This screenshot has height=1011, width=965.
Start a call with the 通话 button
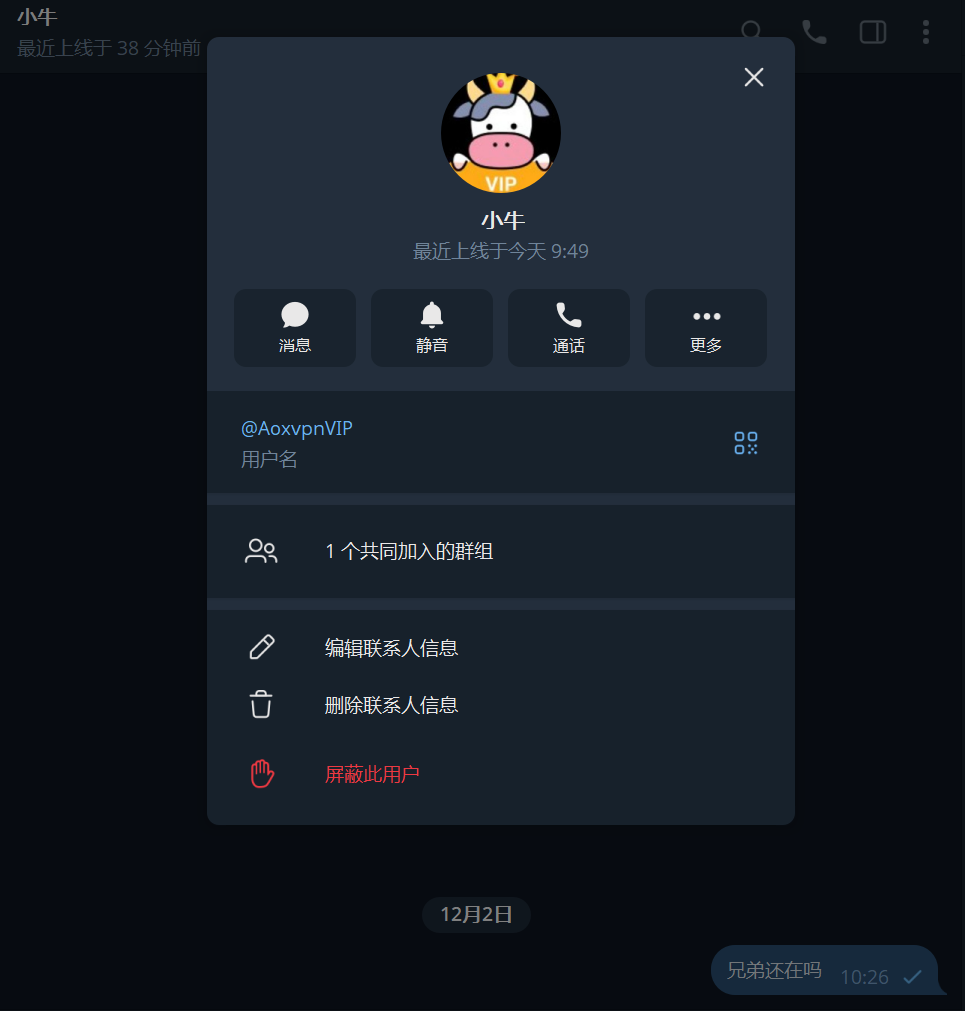click(569, 328)
